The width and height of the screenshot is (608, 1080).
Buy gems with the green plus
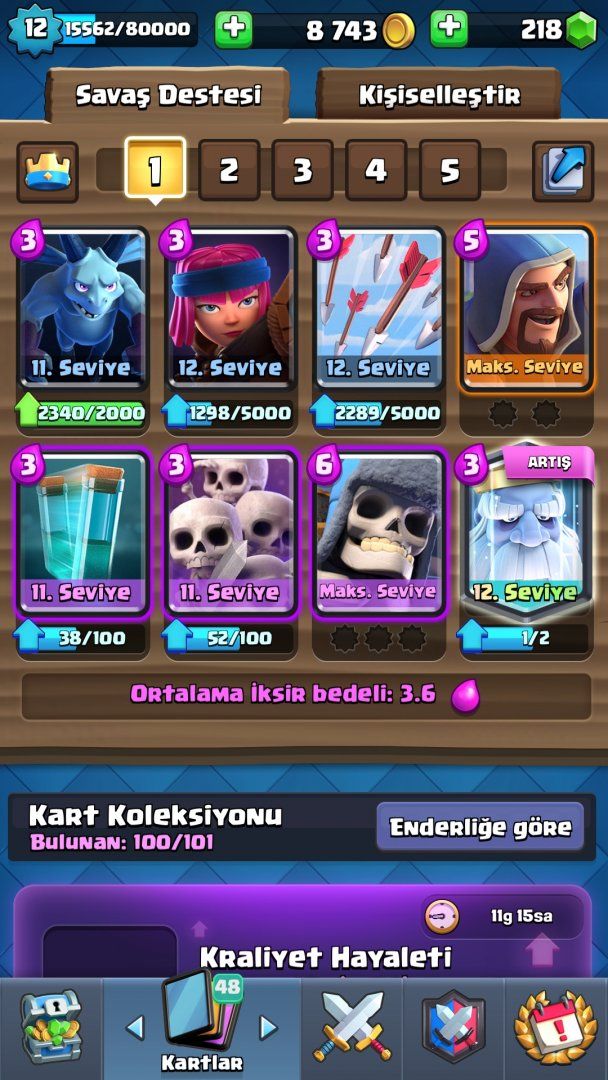point(449,29)
